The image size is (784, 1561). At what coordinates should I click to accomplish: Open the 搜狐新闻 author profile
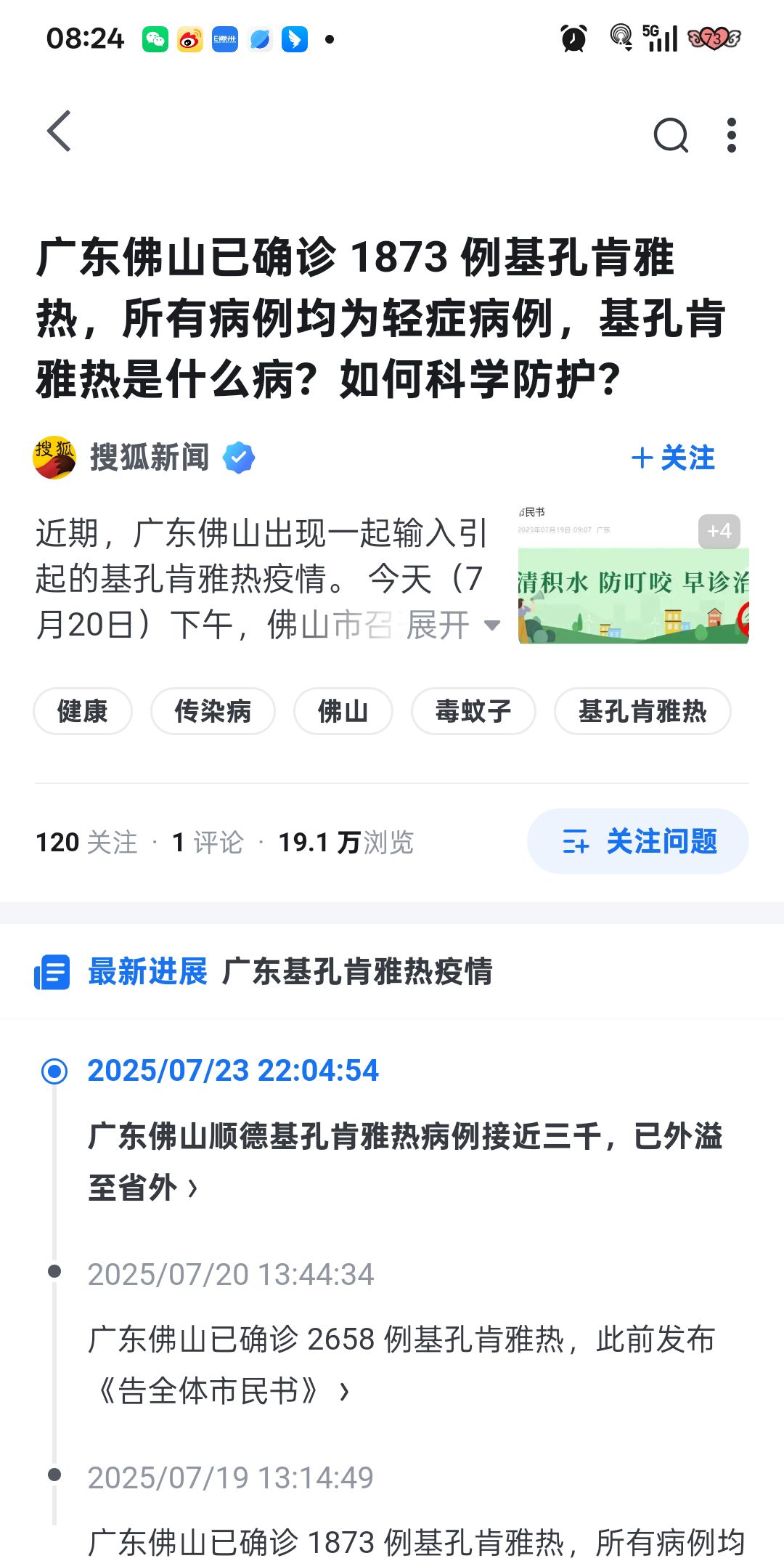click(x=149, y=458)
